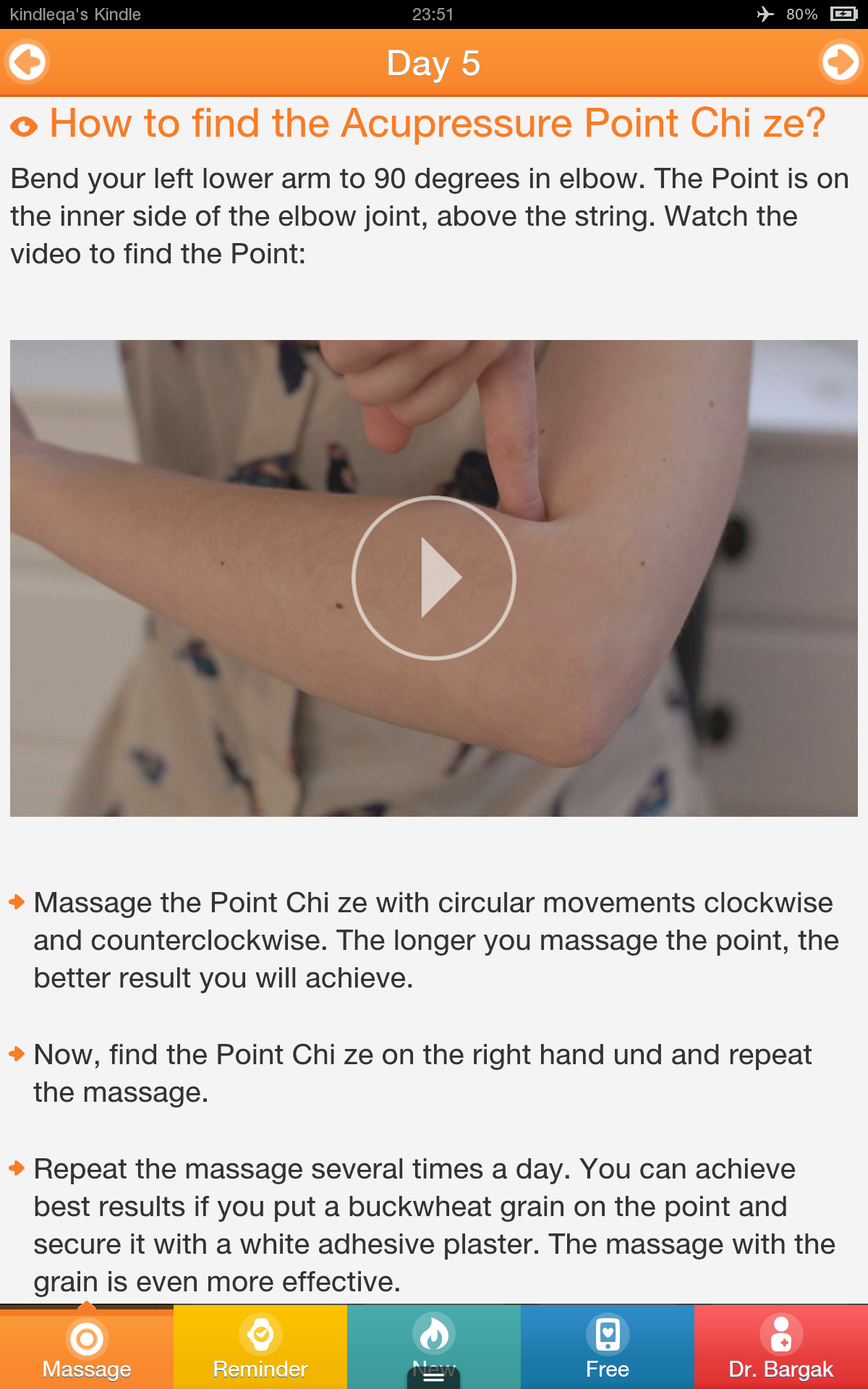Tap the active tab marker above Massage

pyautogui.click(x=87, y=1302)
